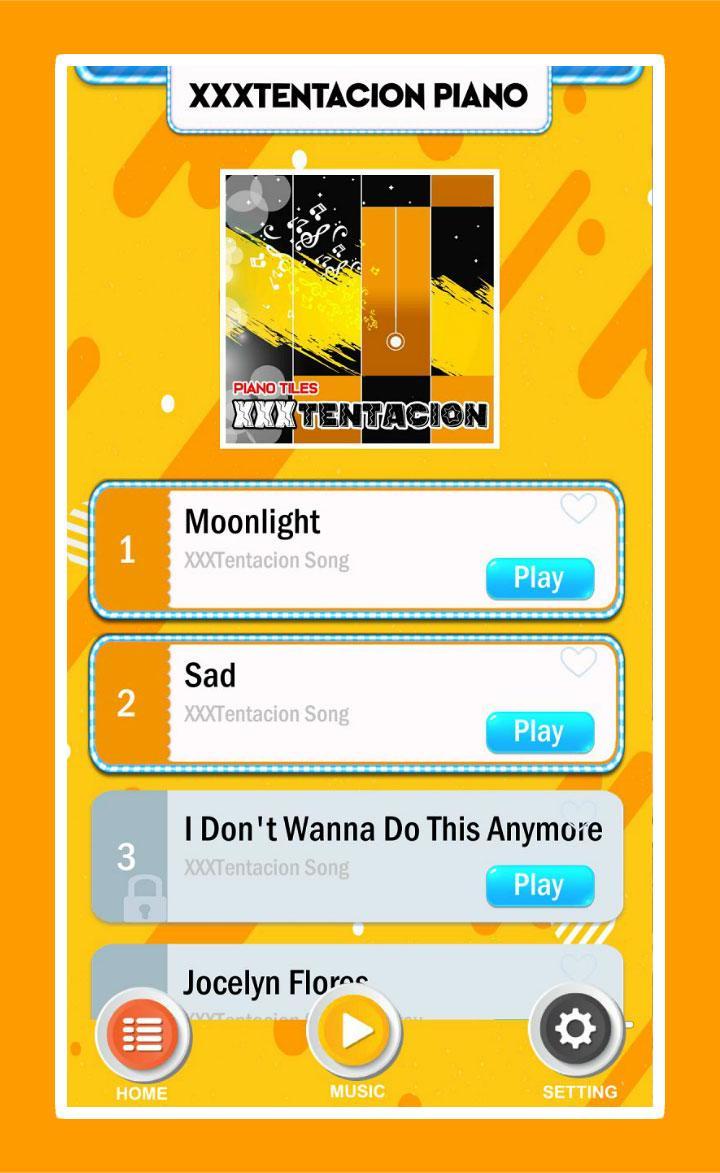Viewport: 720px width, 1173px height.
Task: Play the Moonlight song
Action: click(x=540, y=579)
